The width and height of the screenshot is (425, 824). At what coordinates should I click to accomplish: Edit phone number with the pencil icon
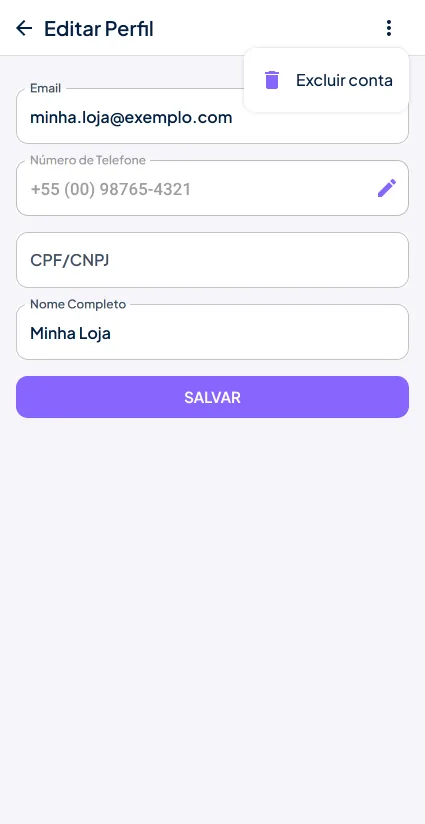[387, 188]
